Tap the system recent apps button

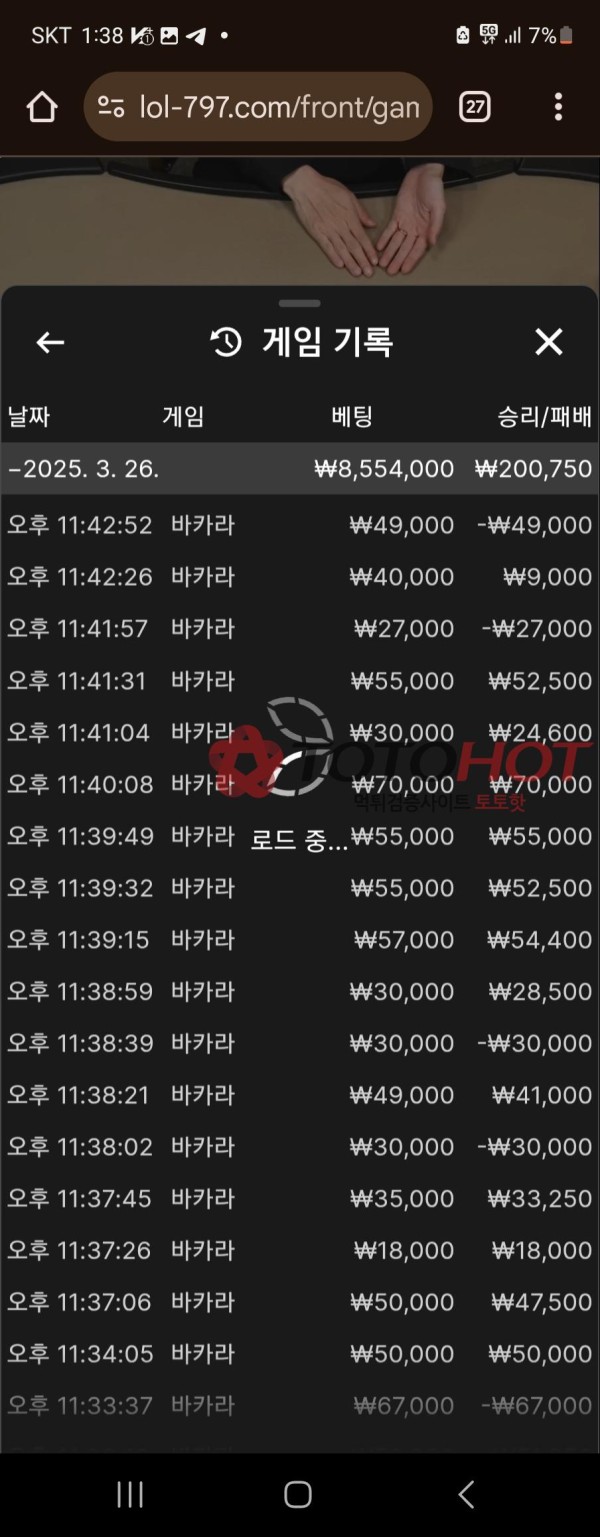130,1495
